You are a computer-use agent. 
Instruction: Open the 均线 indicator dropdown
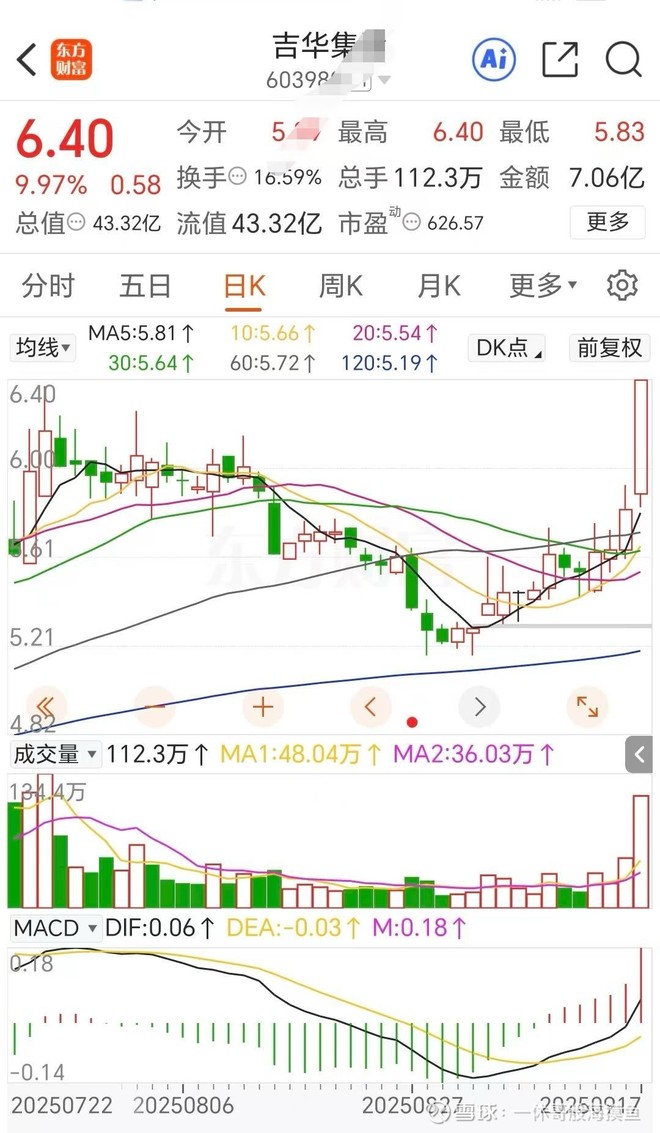[43, 348]
